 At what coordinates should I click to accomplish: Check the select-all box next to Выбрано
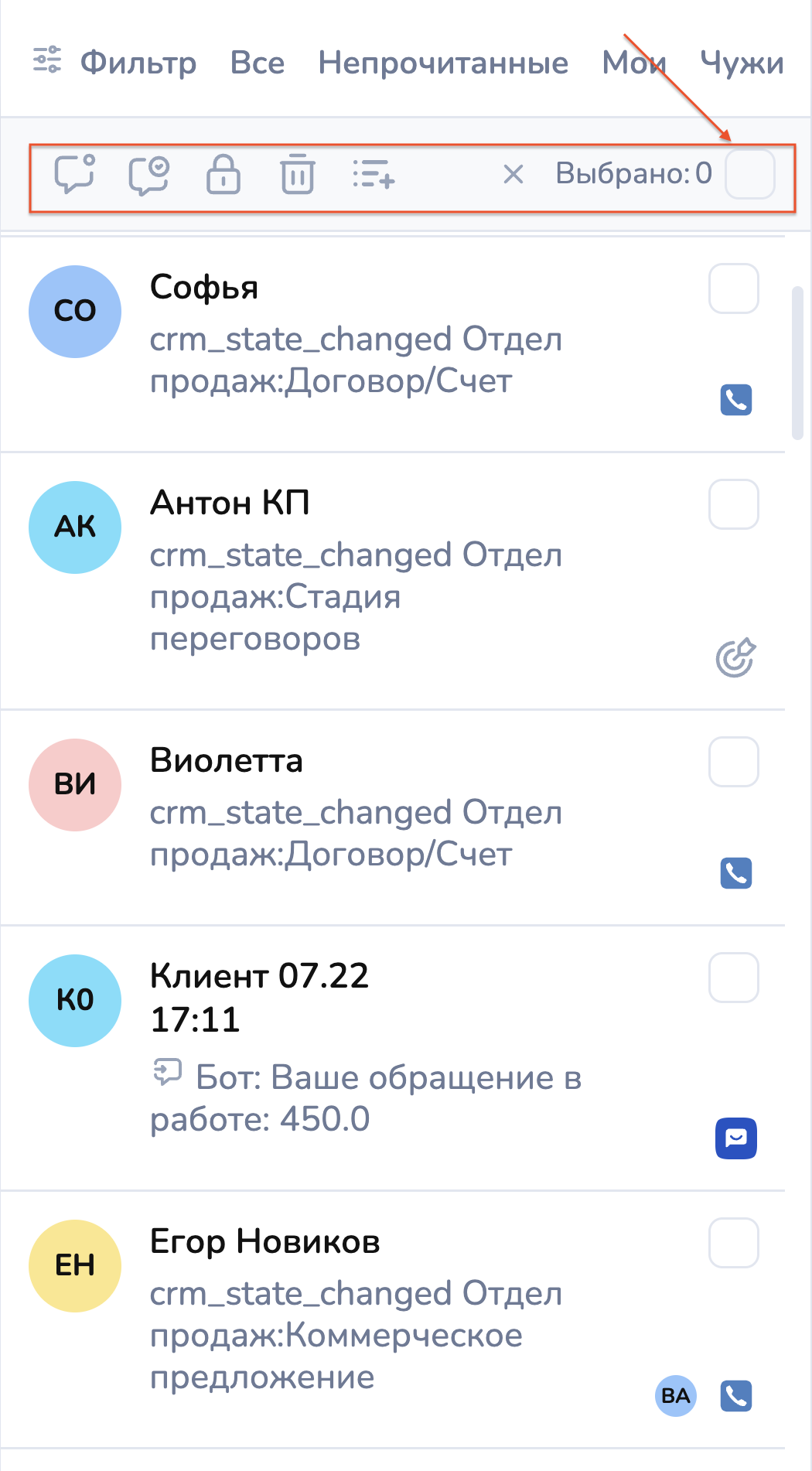(749, 174)
